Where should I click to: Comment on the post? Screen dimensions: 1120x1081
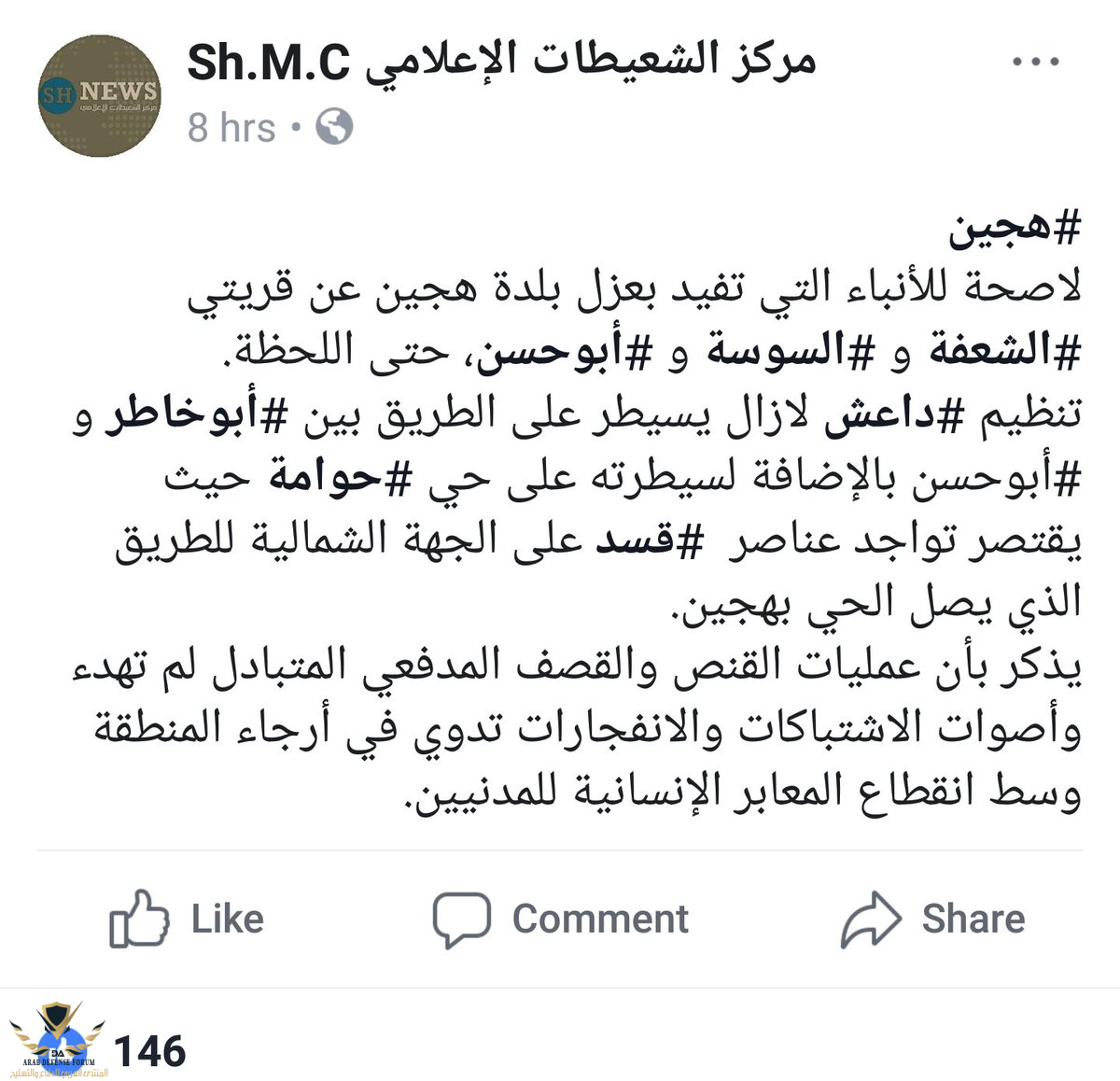click(561, 919)
